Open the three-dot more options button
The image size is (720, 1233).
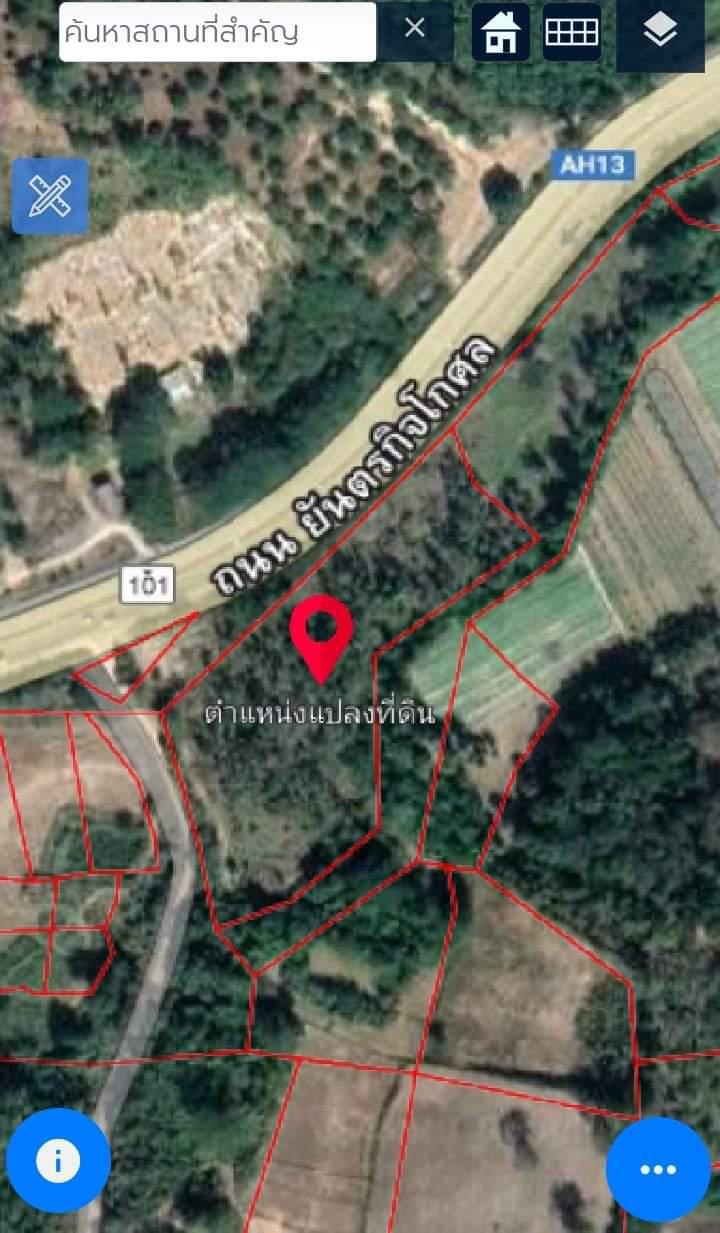(x=658, y=1169)
